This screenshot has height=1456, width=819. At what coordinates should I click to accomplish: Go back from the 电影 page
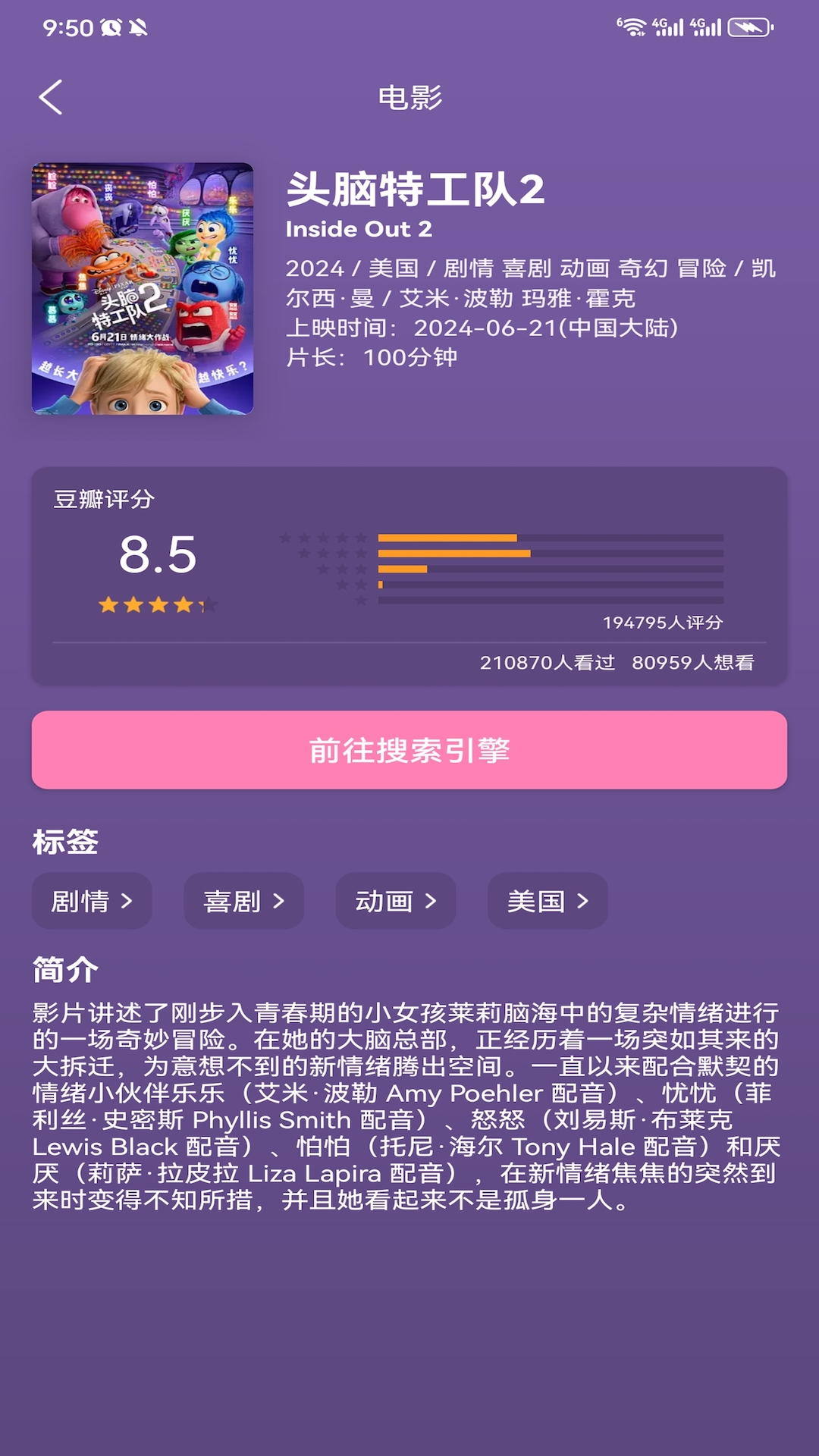[51, 98]
